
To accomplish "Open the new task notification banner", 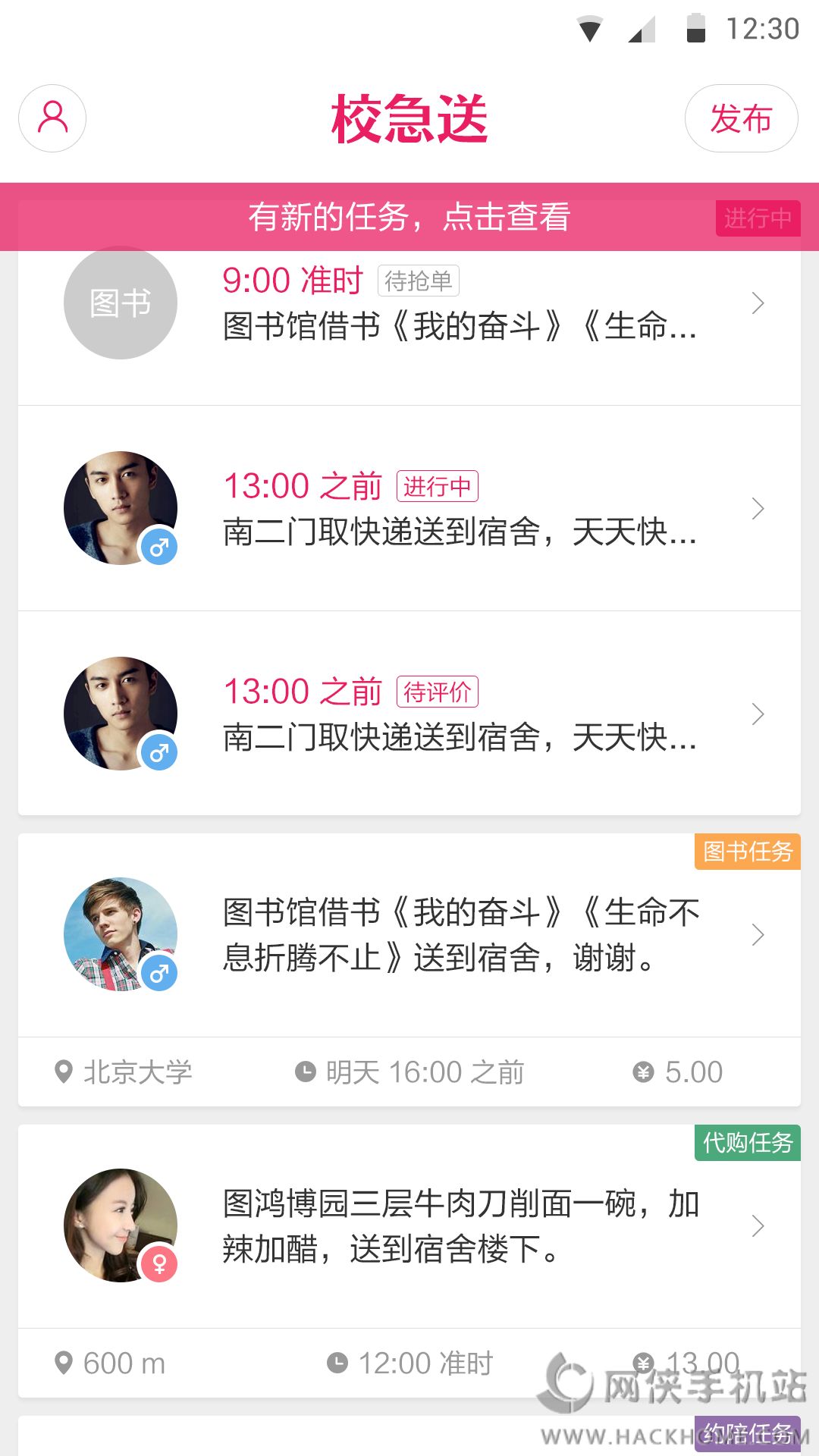I will click(409, 218).
